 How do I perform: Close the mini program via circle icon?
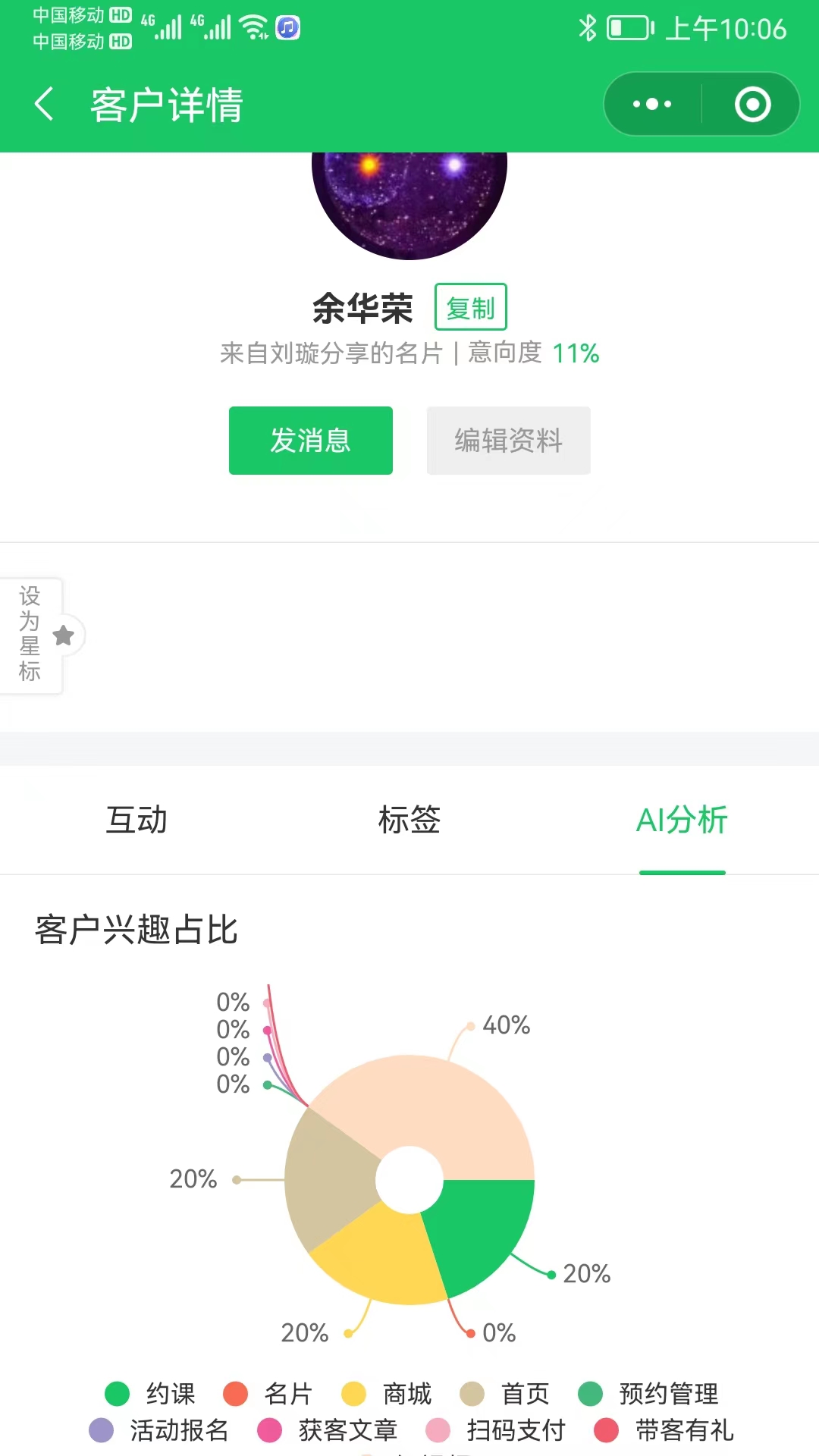(752, 104)
